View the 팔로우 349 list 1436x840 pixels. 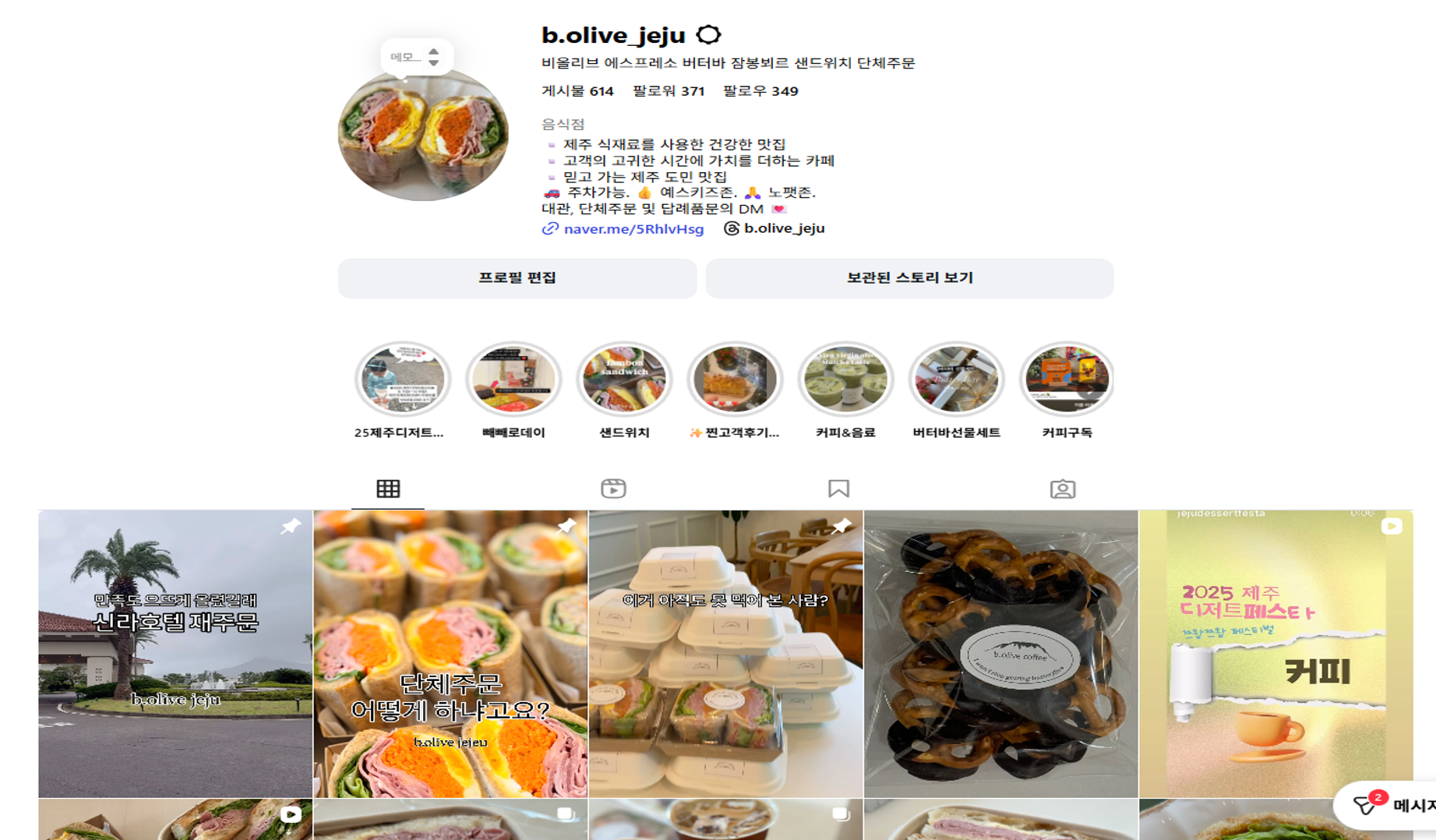click(x=760, y=91)
